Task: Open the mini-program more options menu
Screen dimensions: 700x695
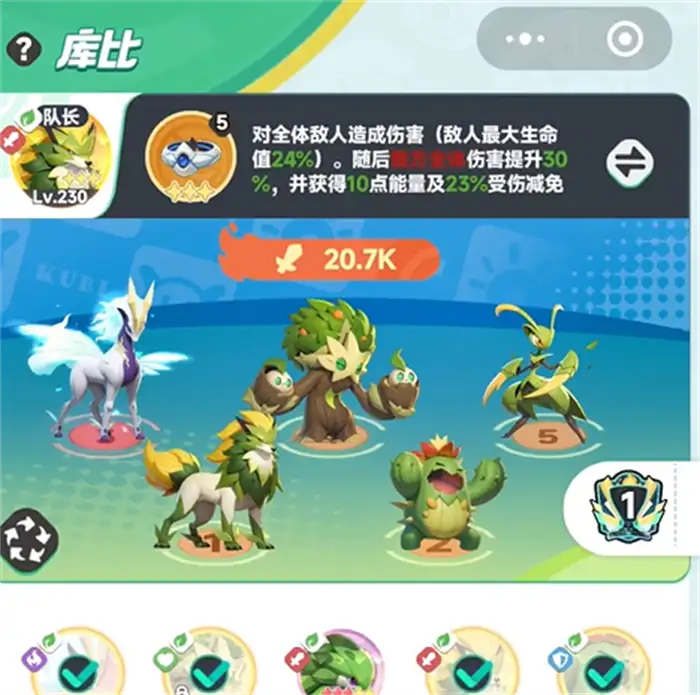Action: coord(527,39)
